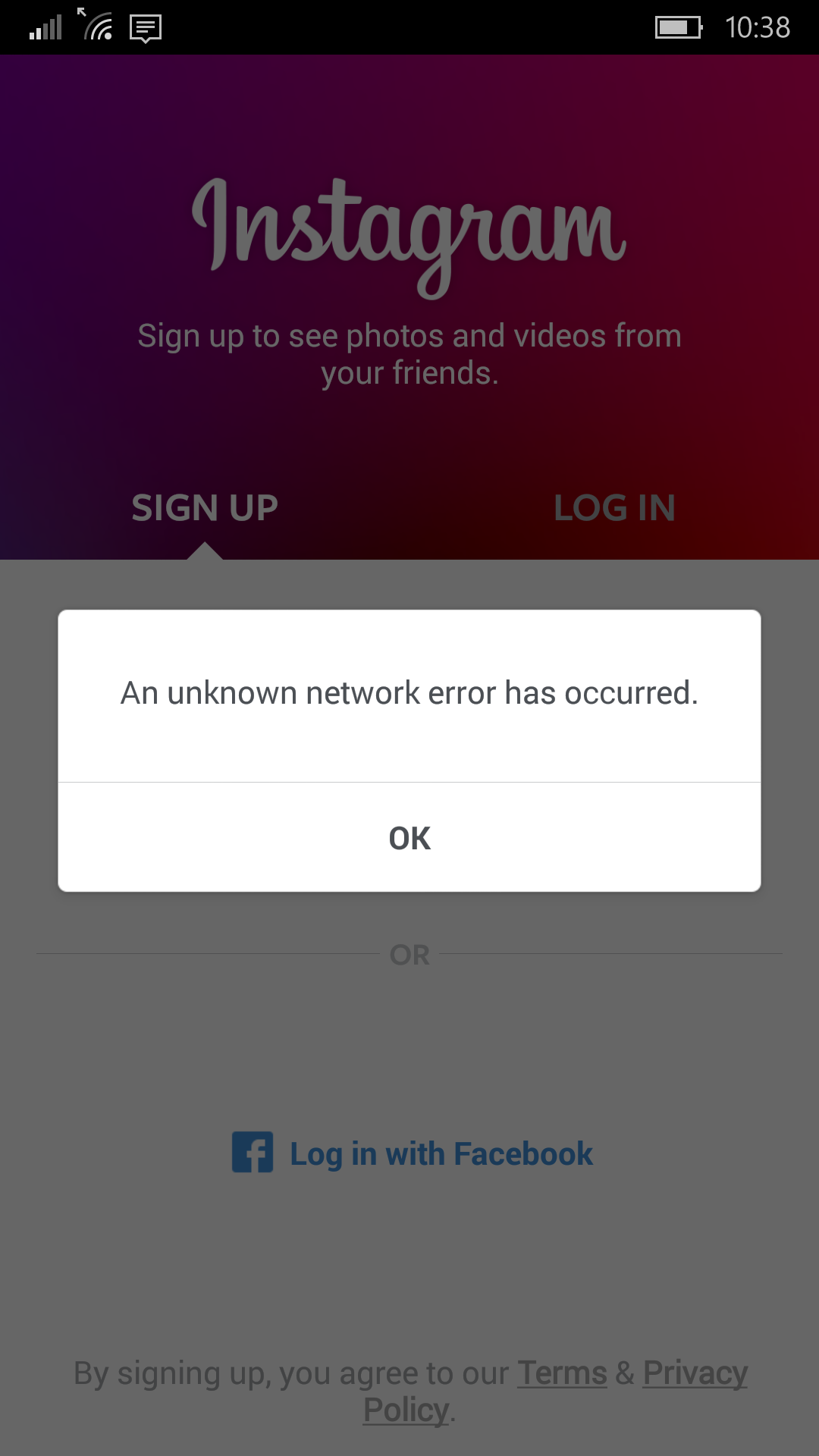Select the SIGN UP tab

(205, 508)
